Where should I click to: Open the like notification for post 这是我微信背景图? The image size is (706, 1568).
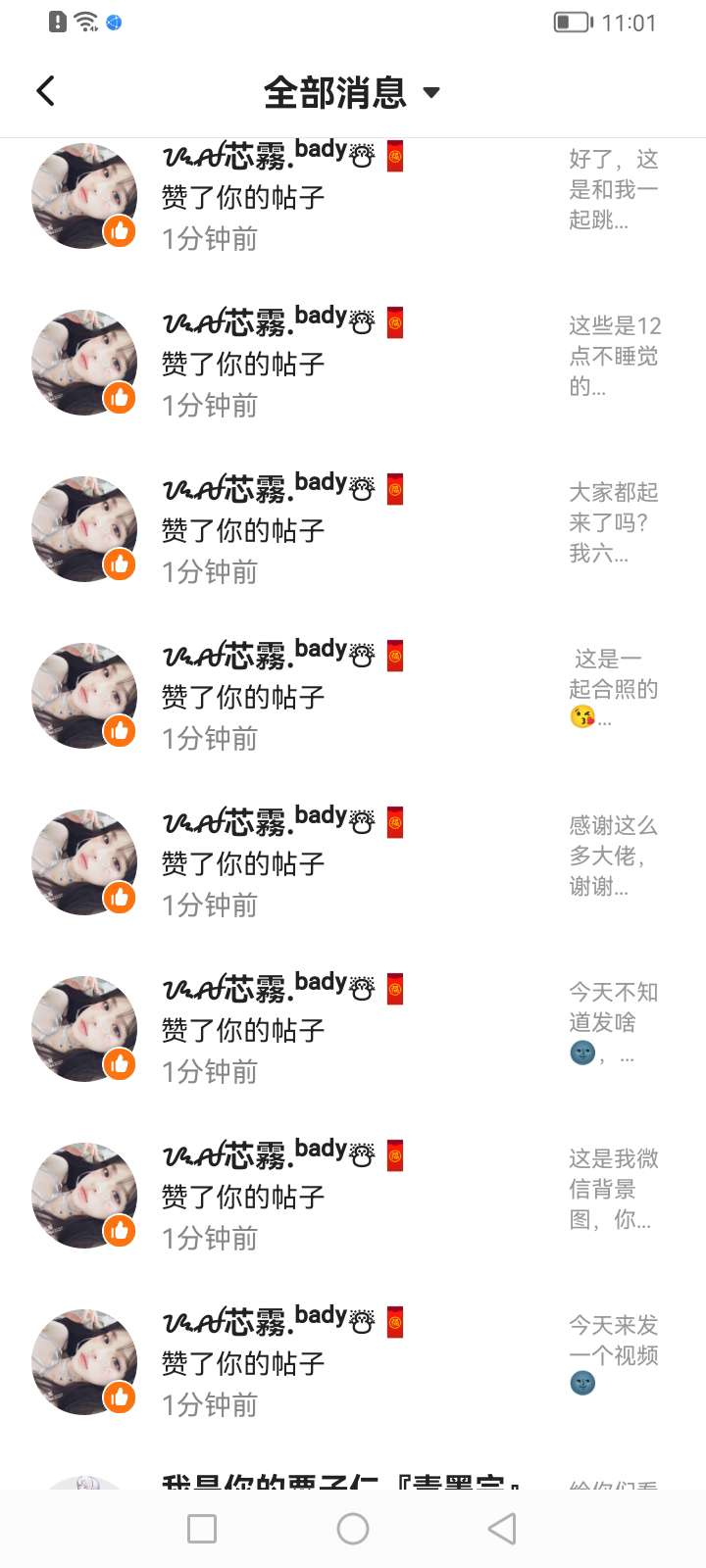coord(353,1198)
